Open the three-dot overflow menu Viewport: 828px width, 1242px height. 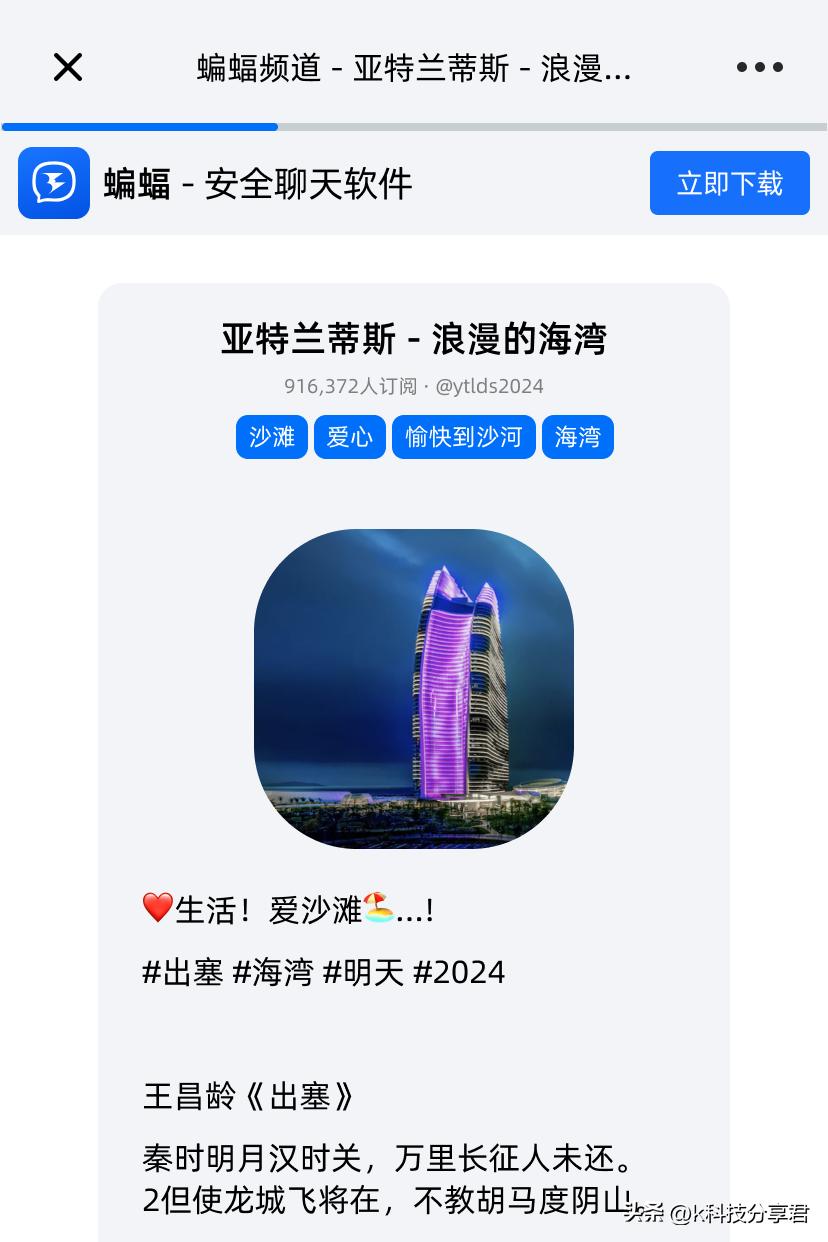click(759, 67)
